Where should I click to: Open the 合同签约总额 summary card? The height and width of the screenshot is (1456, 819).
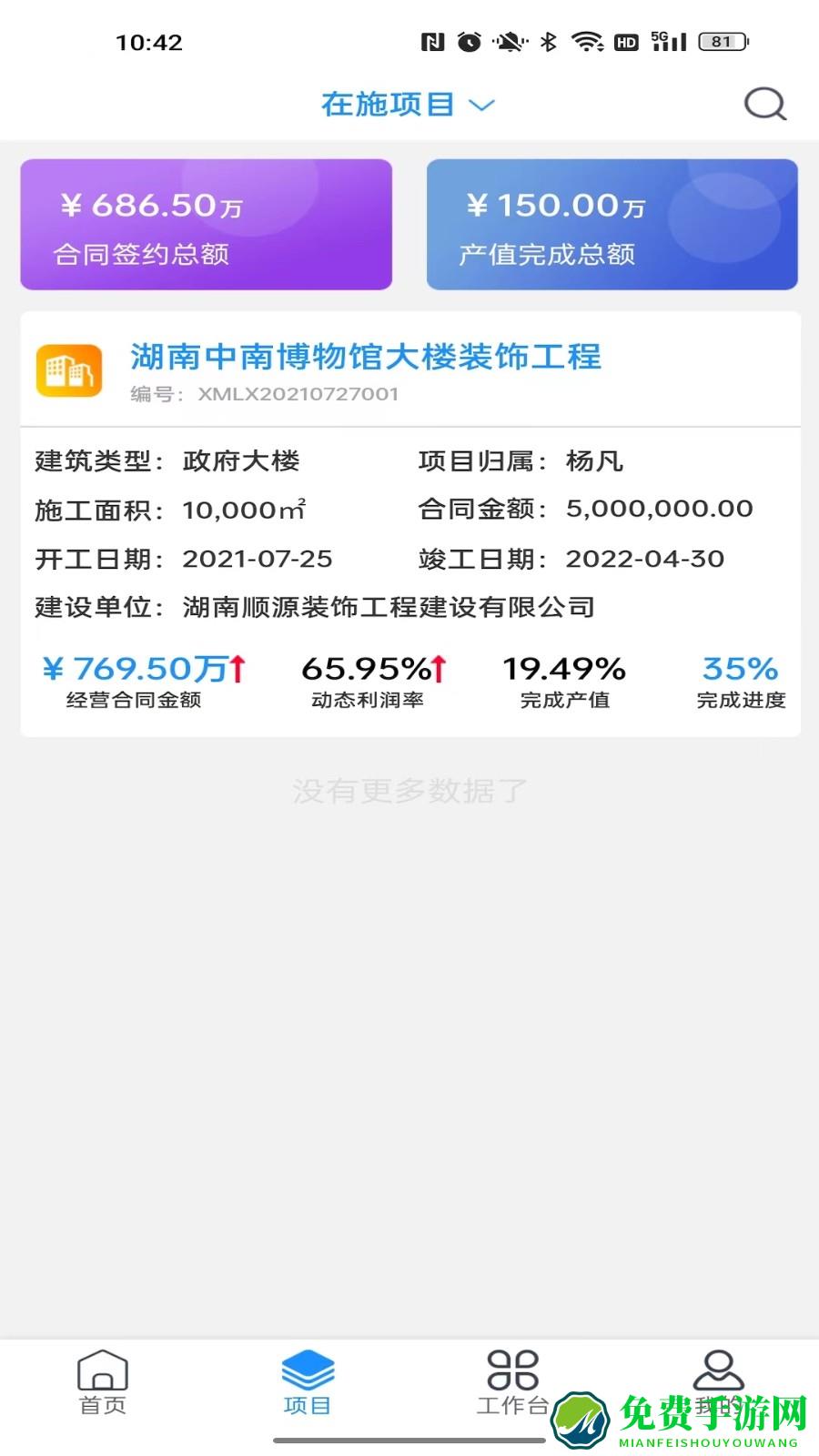[207, 225]
